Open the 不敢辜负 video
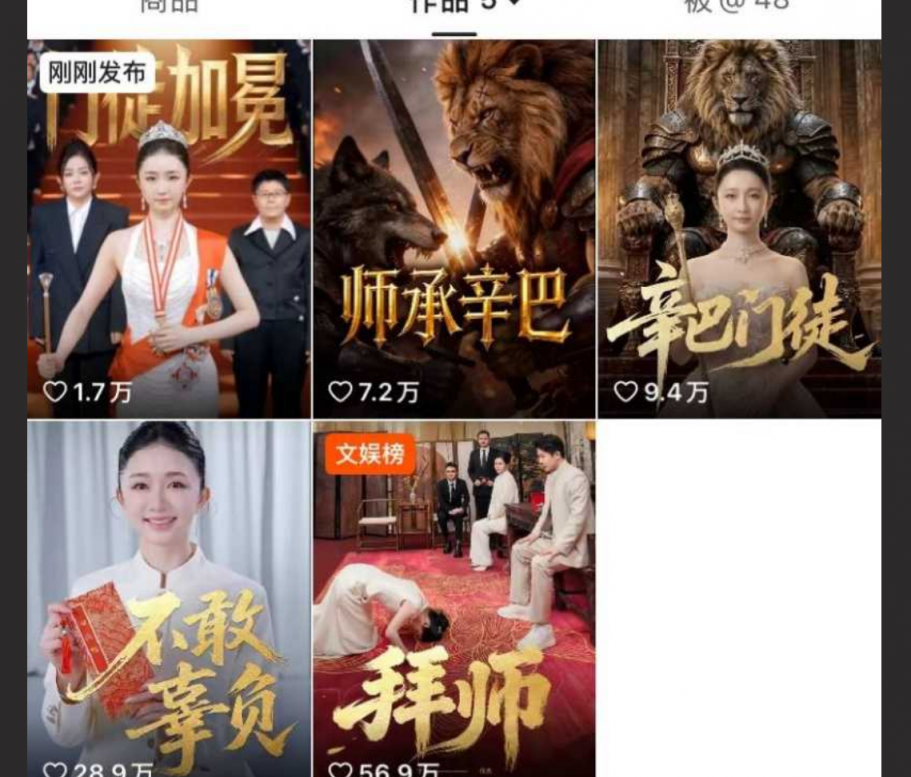Image resolution: width=911 pixels, height=777 pixels. [x=168, y=598]
